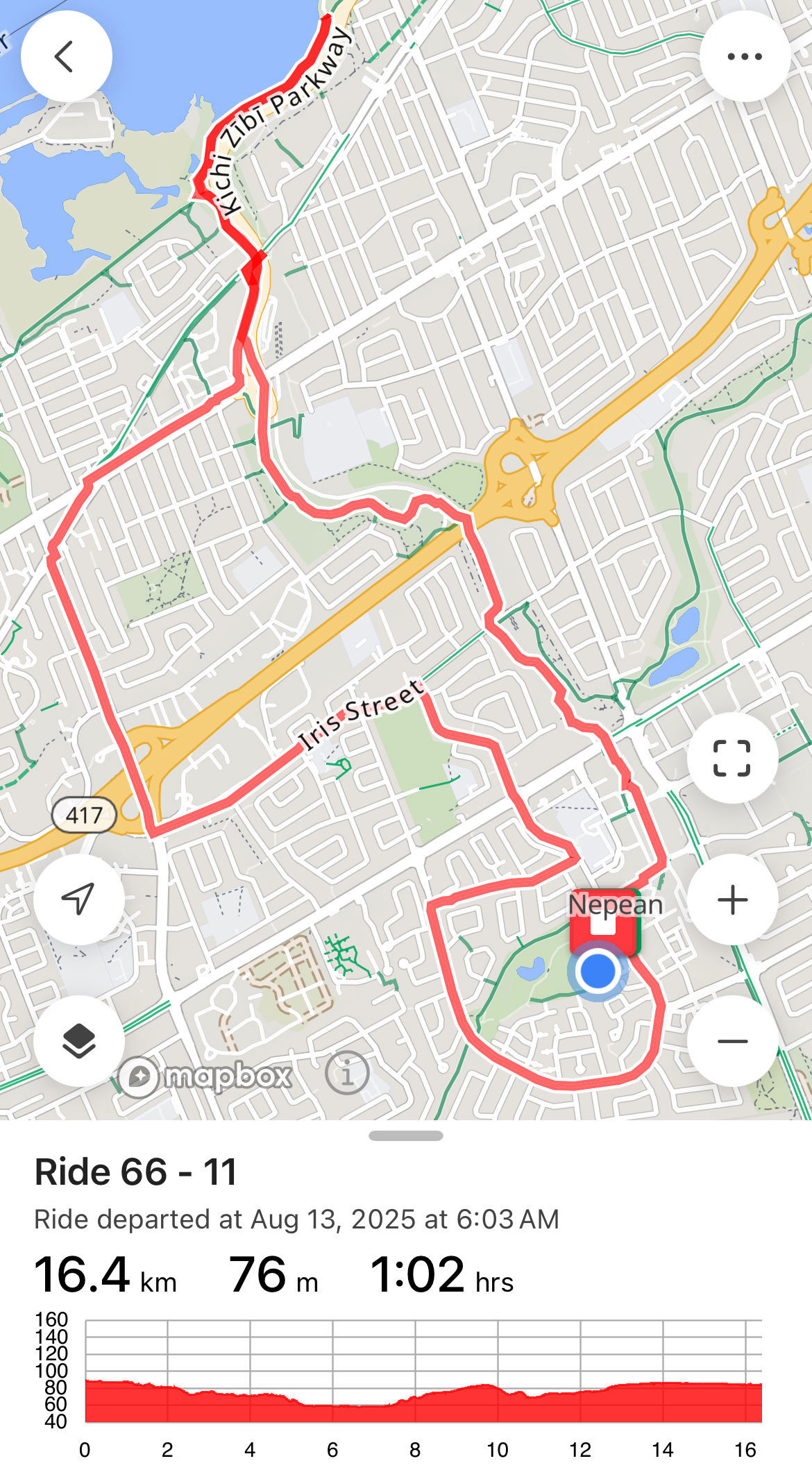Tap the sheet drag handle to expand
The image size is (812, 1470).
click(406, 1135)
